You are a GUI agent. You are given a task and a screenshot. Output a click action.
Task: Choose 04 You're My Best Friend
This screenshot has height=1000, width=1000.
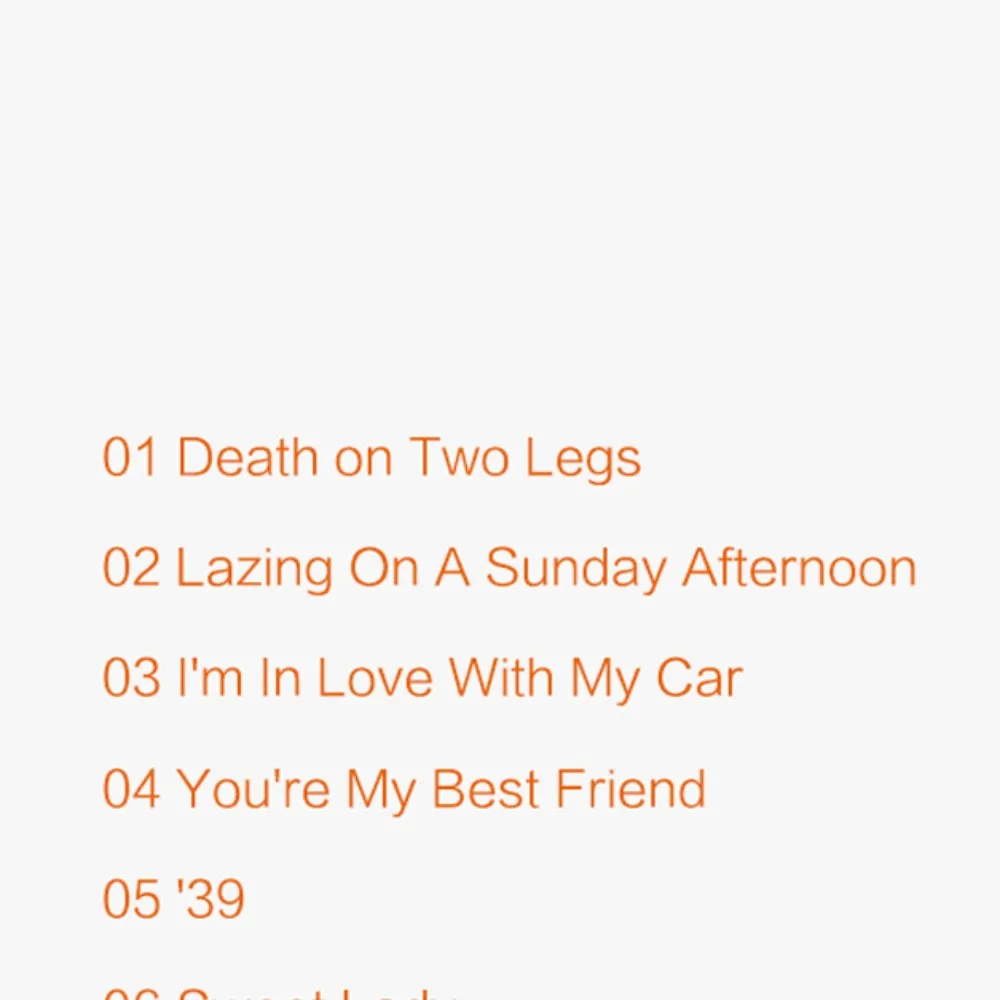coord(404,789)
